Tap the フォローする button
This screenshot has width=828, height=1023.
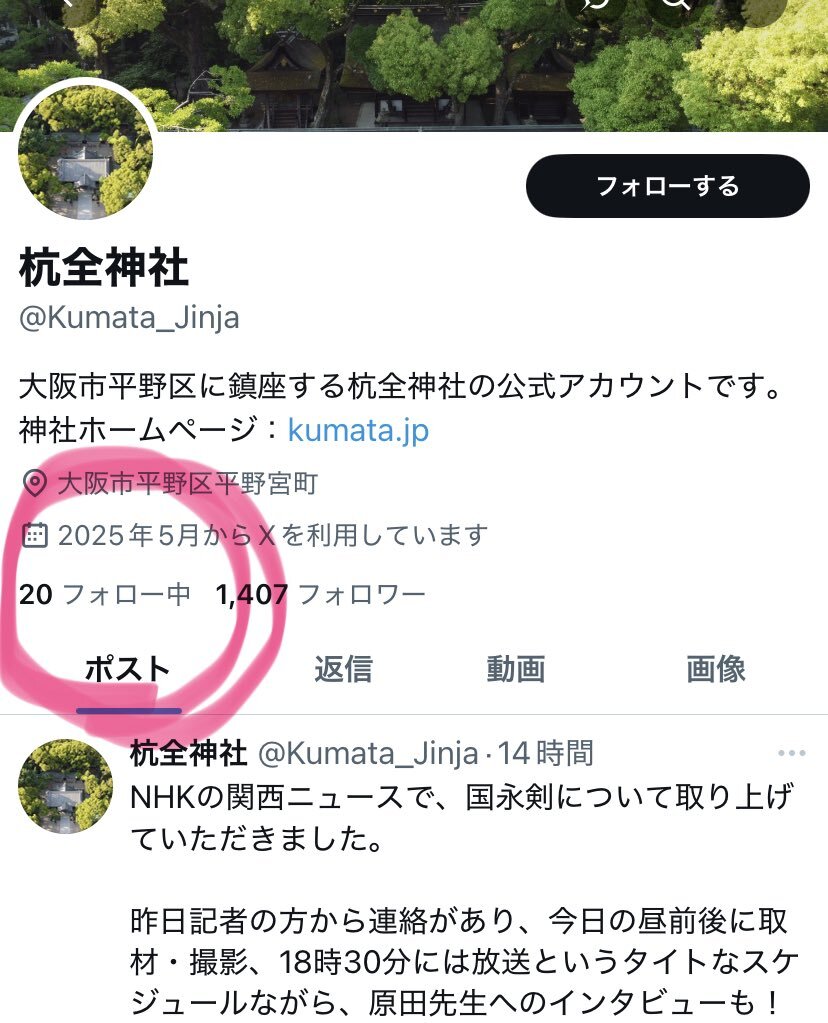(667, 186)
